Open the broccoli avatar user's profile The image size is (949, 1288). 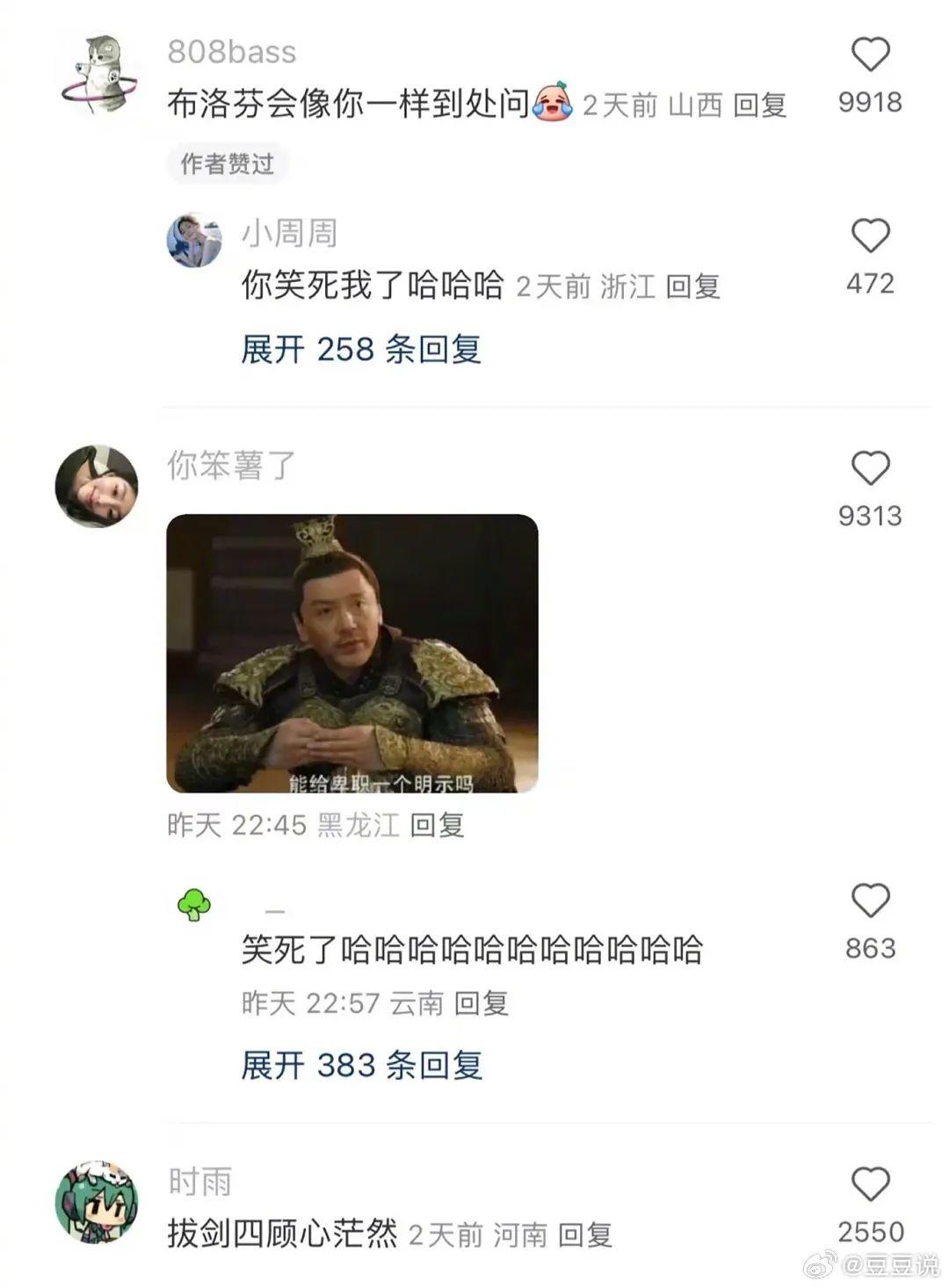pos(194,904)
